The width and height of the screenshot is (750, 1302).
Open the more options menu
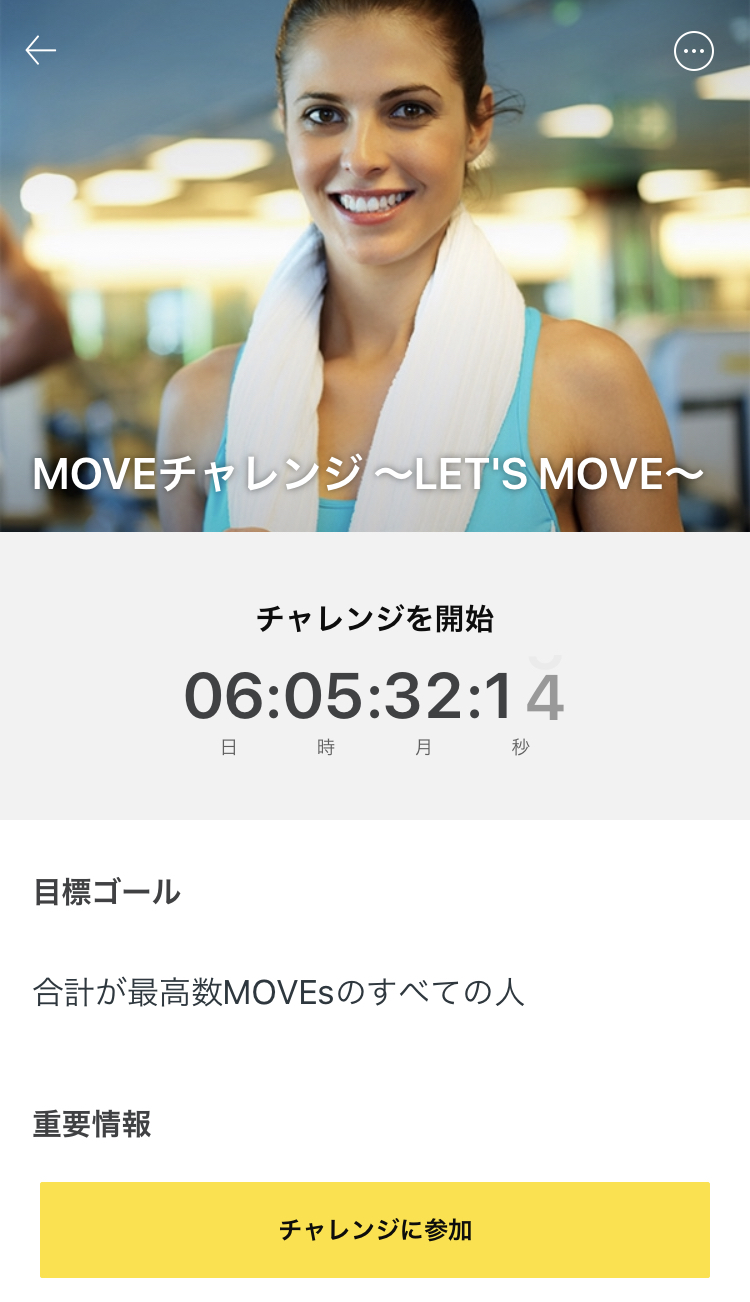click(694, 51)
